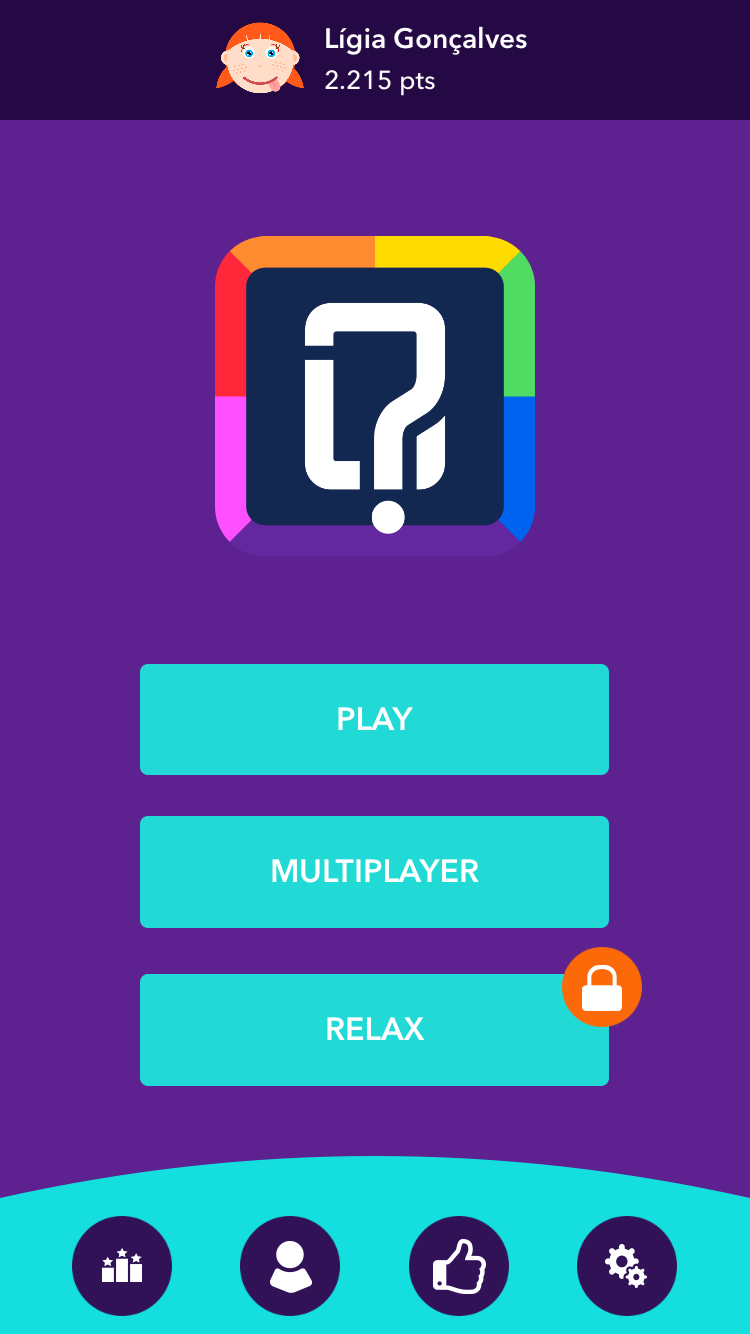Tap the thumbs-up icon
This screenshot has width=750, height=1334.
pos(459,1266)
